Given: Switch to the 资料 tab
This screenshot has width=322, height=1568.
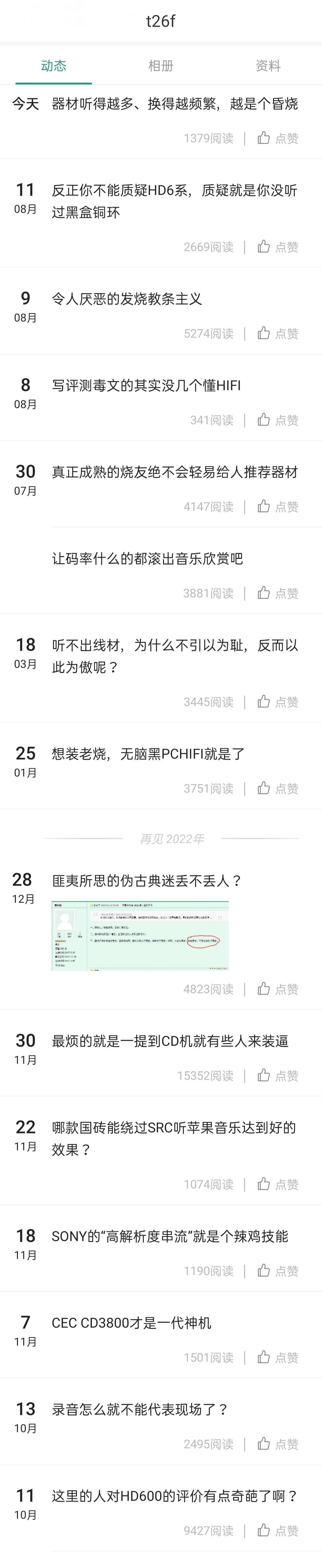Looking at the screenshot, I should [x=267, y=66].
